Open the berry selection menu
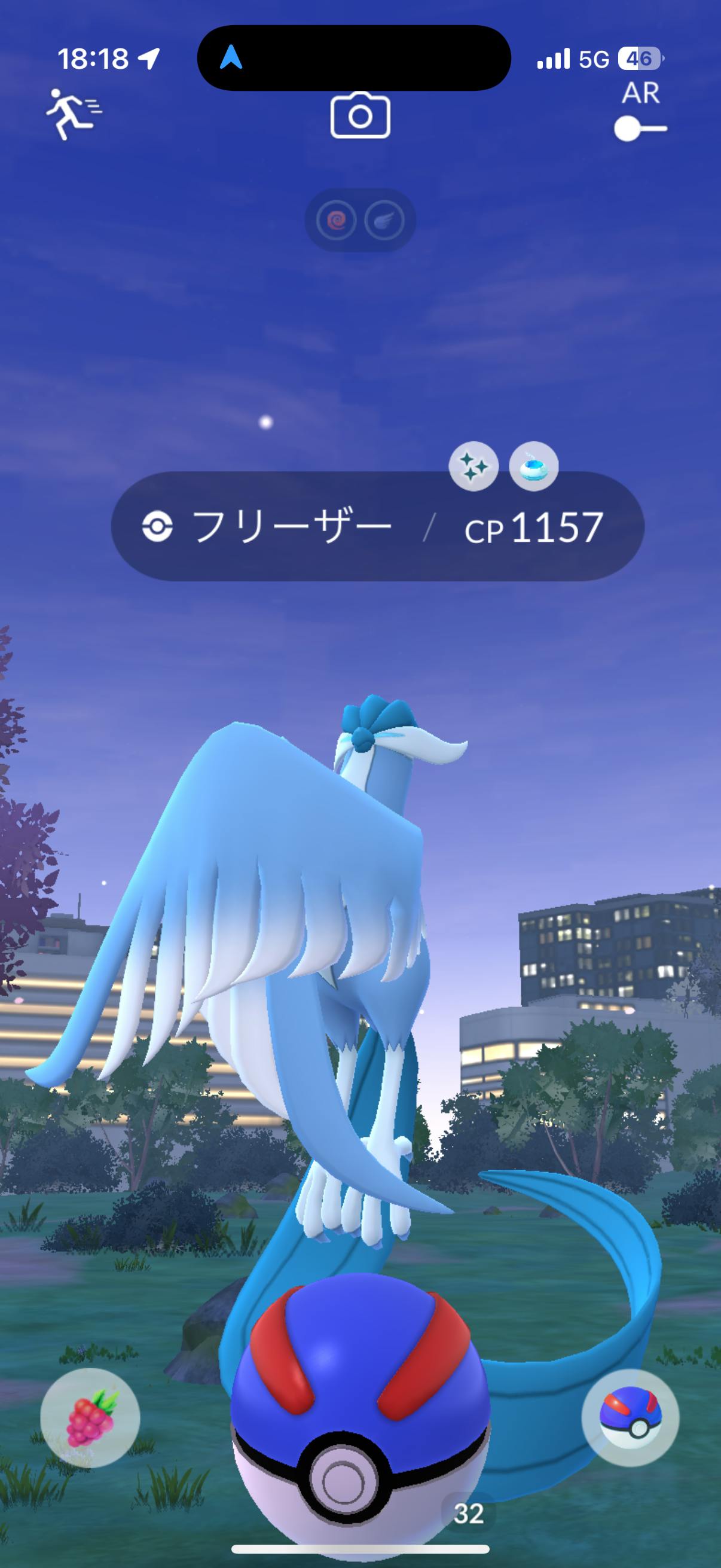 click(90, 1418)
